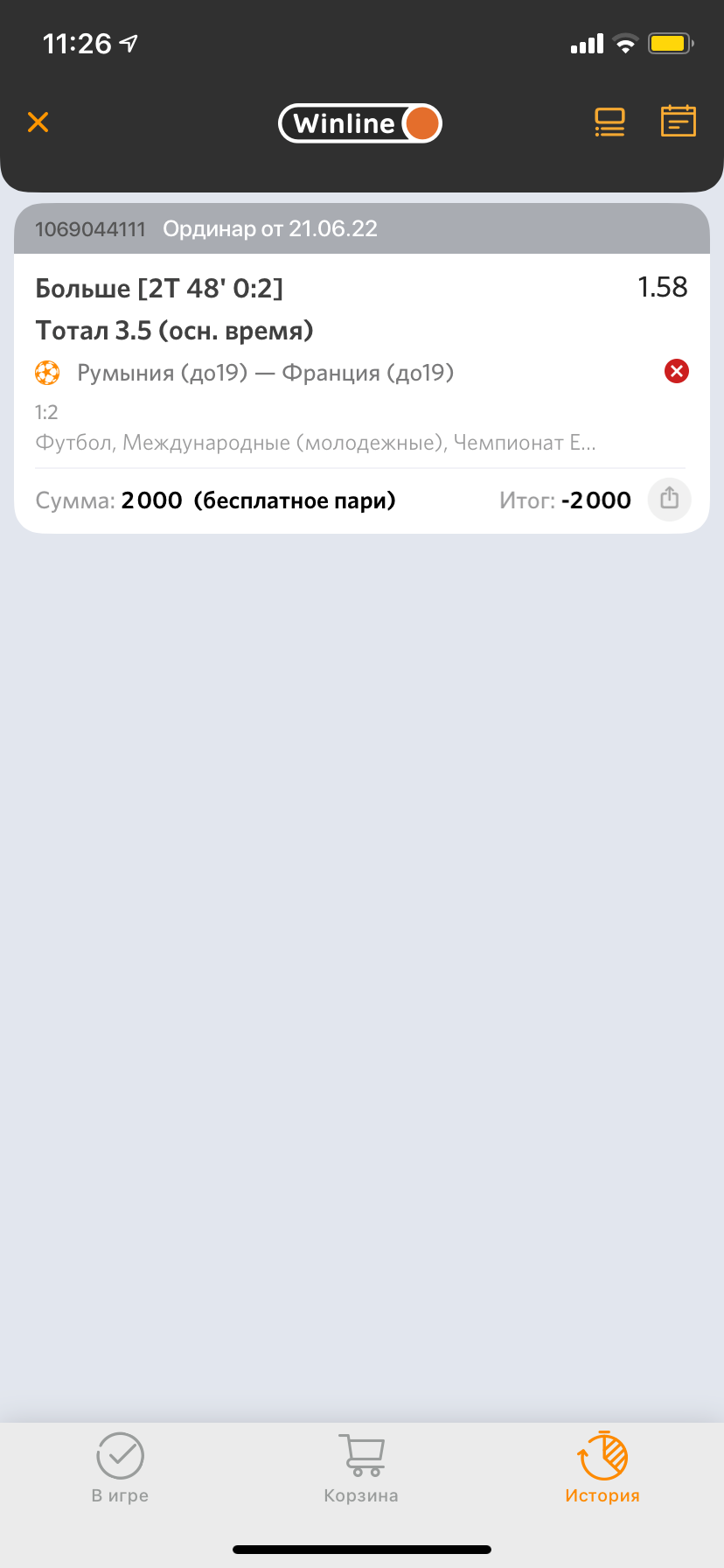The height and width of the screenshot is (1568, 724).
Task: Select the История tab
Action: point(602,1468)
